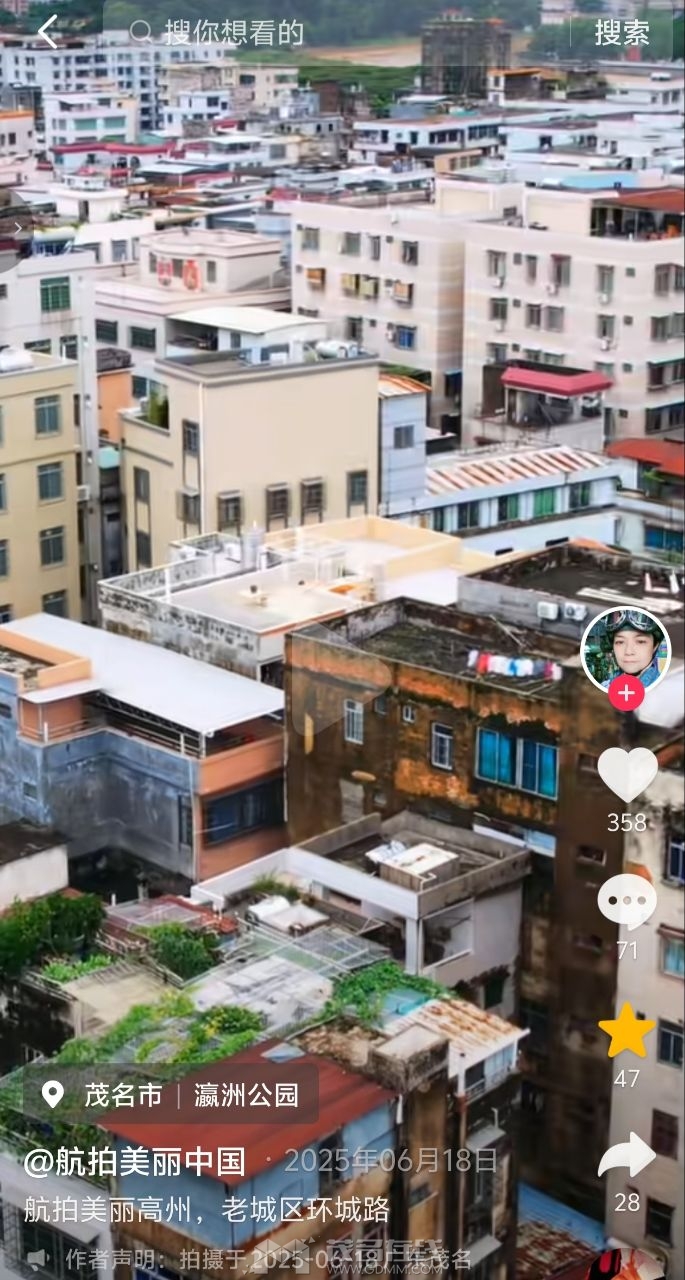Follow the creator with the red plus
The width and height of the screenshot is (685, 1280).
click(626, 693)
